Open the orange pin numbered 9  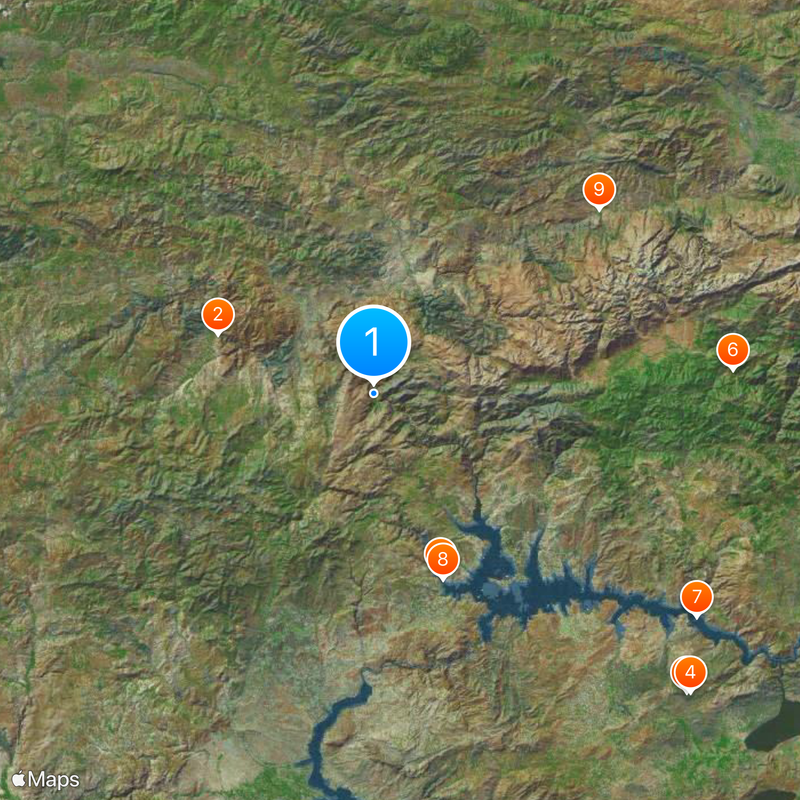point(599,189)
